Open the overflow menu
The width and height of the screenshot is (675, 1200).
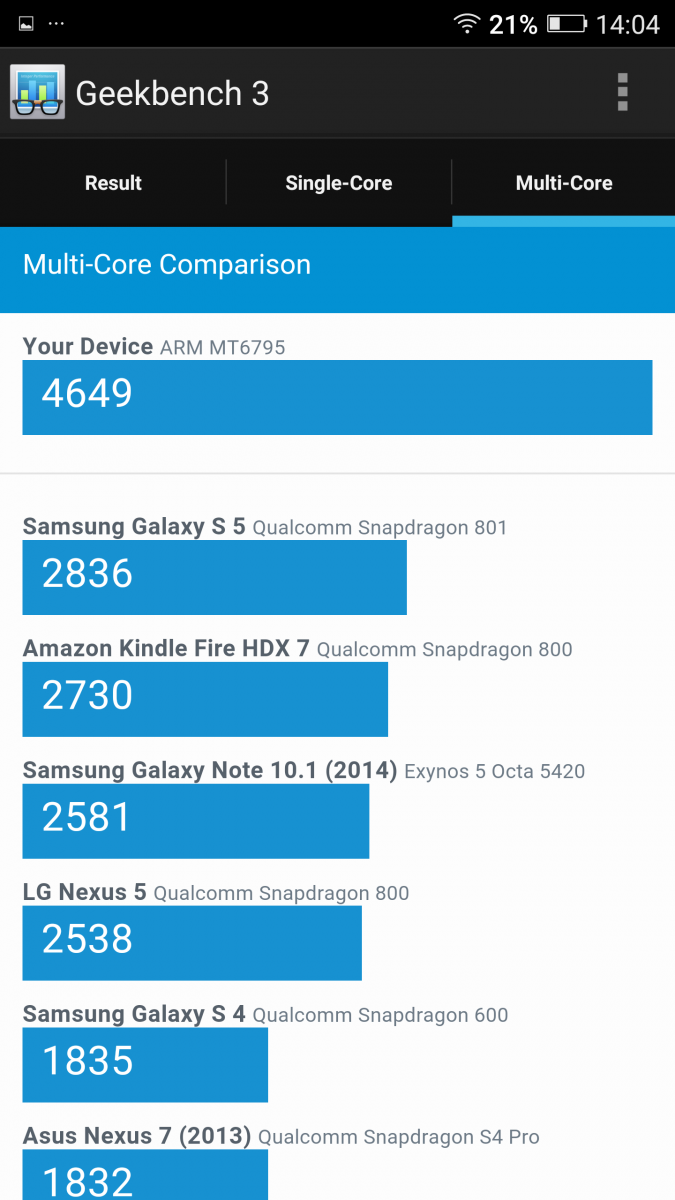click(x=622, y=93)
